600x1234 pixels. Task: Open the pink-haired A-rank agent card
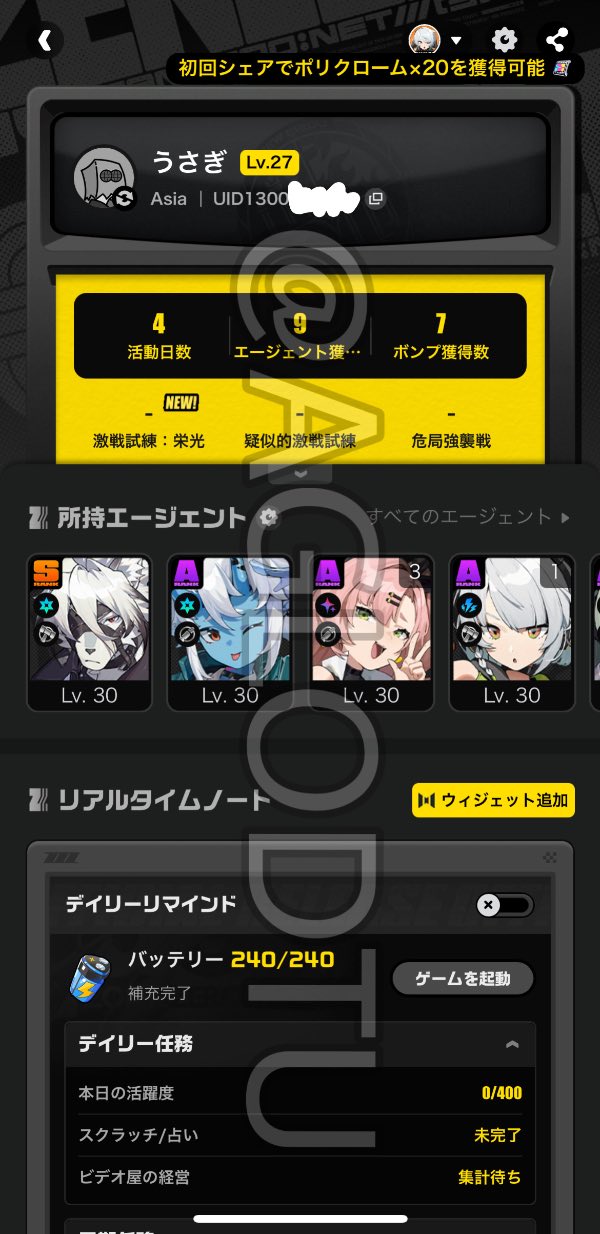point(371,633)
